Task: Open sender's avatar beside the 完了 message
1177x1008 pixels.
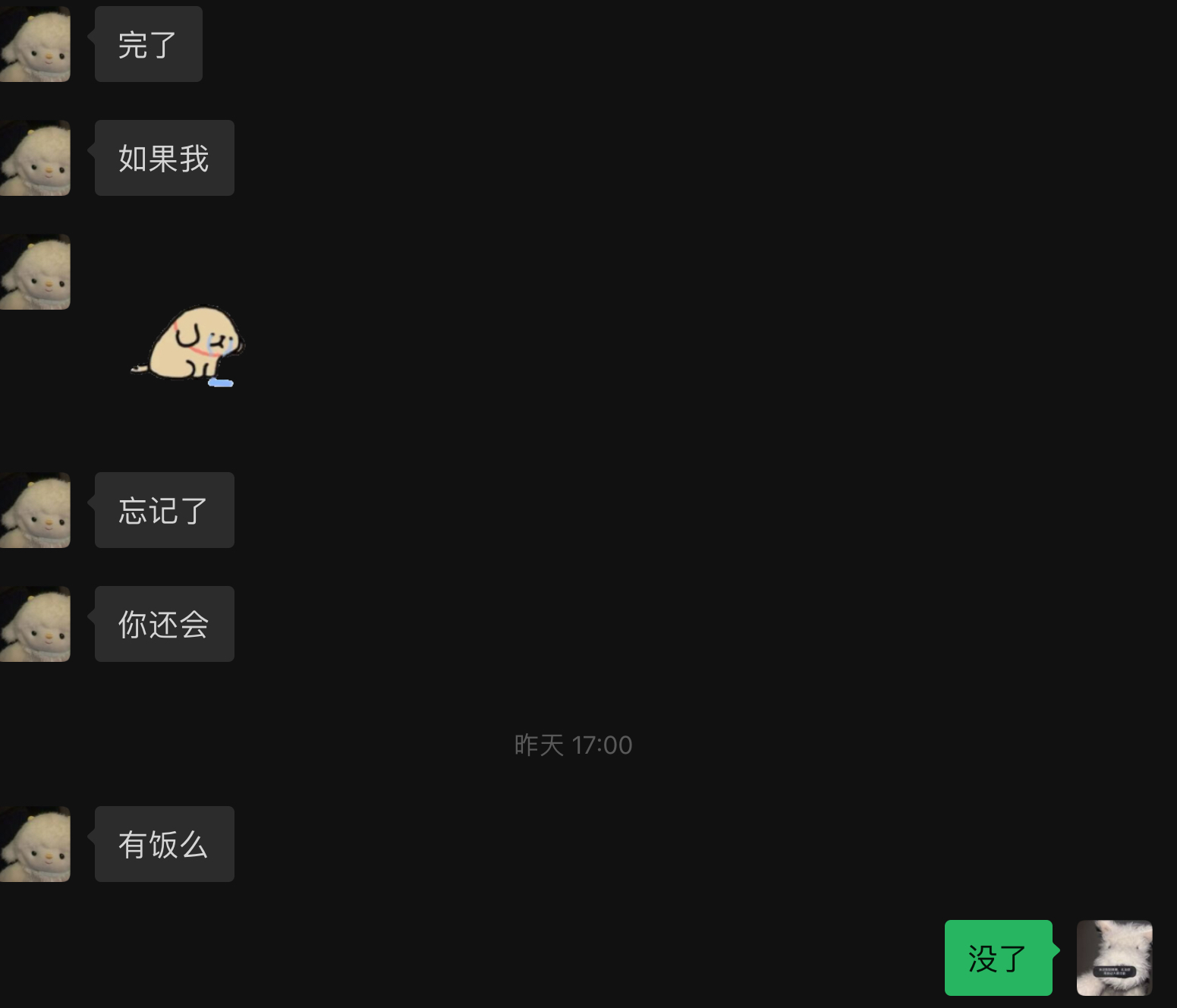Action: click(x=35, y=44)
